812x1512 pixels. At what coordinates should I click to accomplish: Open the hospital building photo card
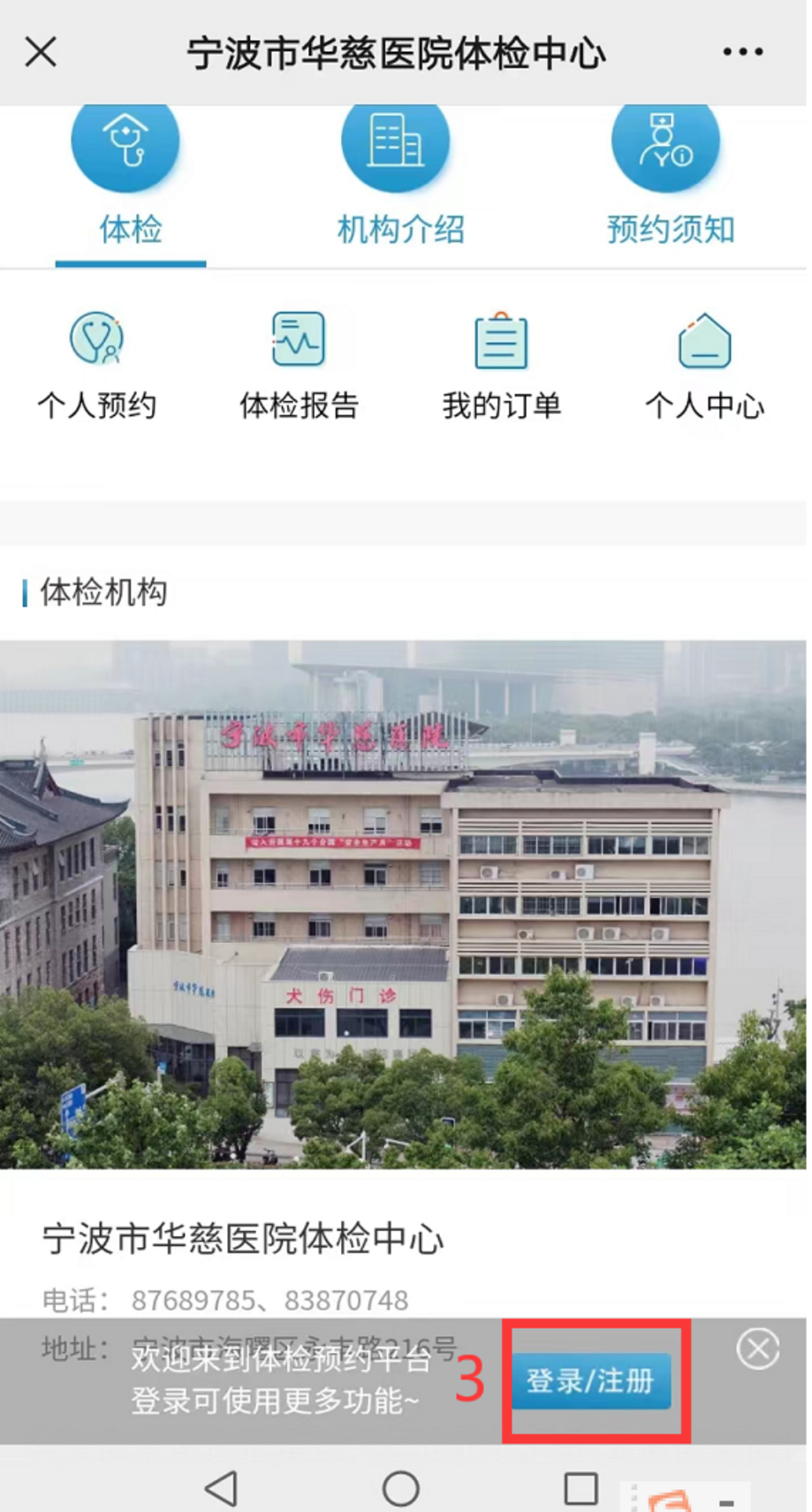coord(403,903)
